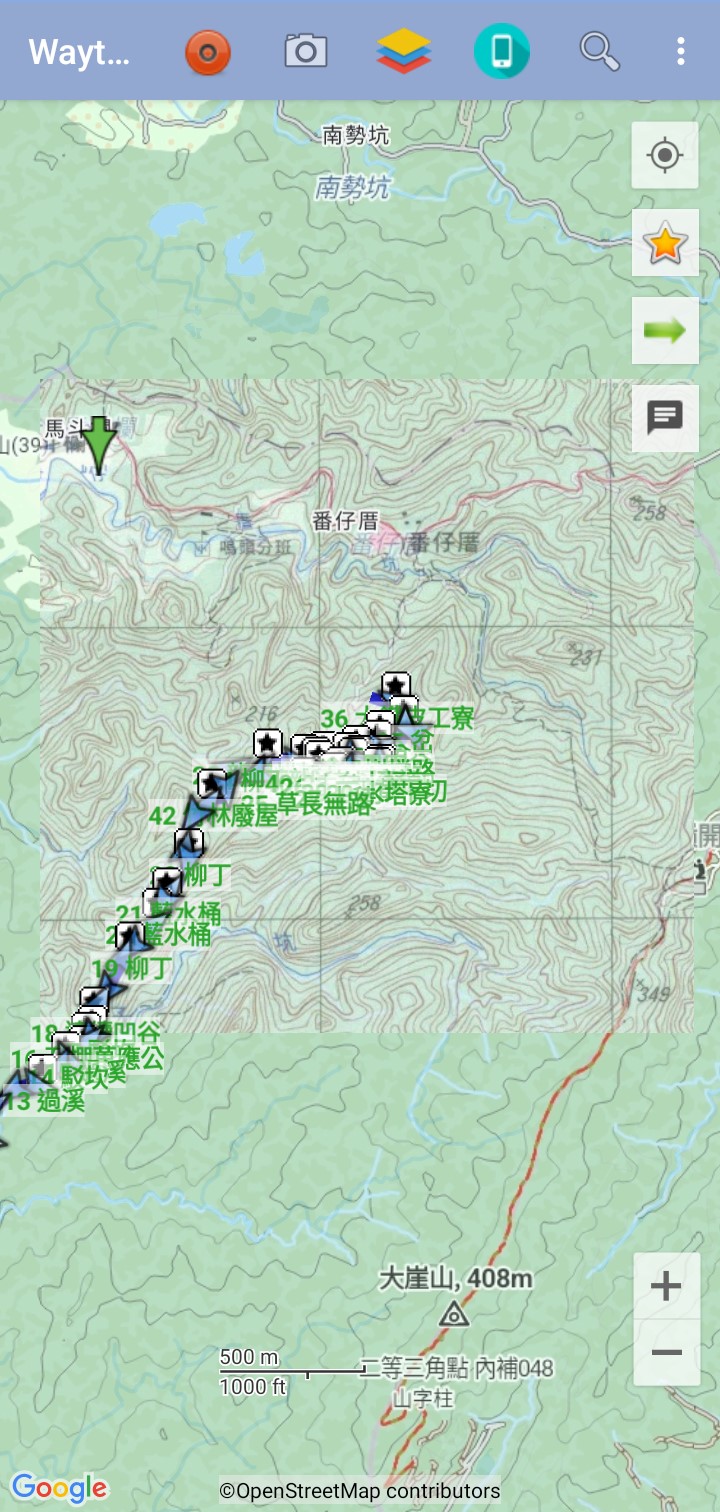
Task: Open the camera to take a photo
Action: [306, 51]
